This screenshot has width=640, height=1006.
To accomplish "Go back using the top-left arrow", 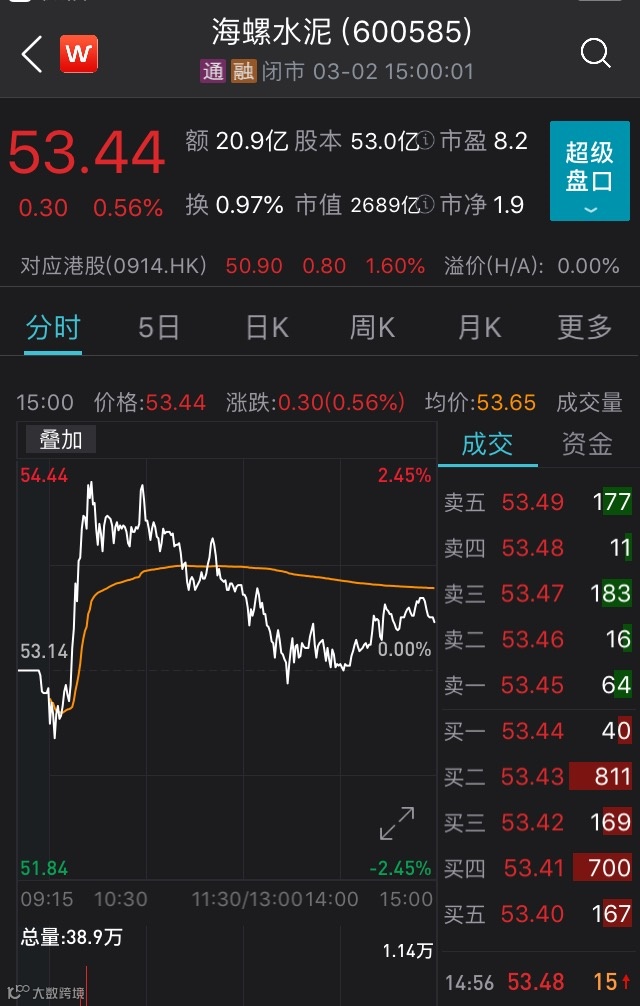I will [x=32, y=54].
